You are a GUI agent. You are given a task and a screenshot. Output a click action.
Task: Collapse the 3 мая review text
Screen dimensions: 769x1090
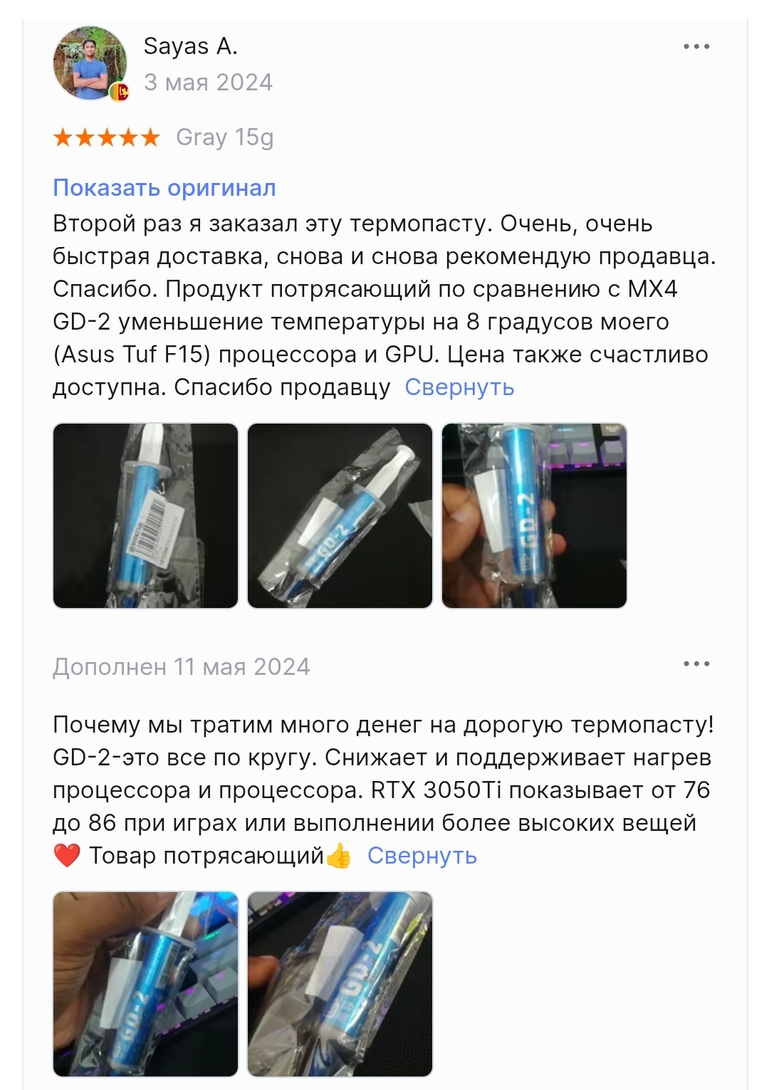(459, 387)
